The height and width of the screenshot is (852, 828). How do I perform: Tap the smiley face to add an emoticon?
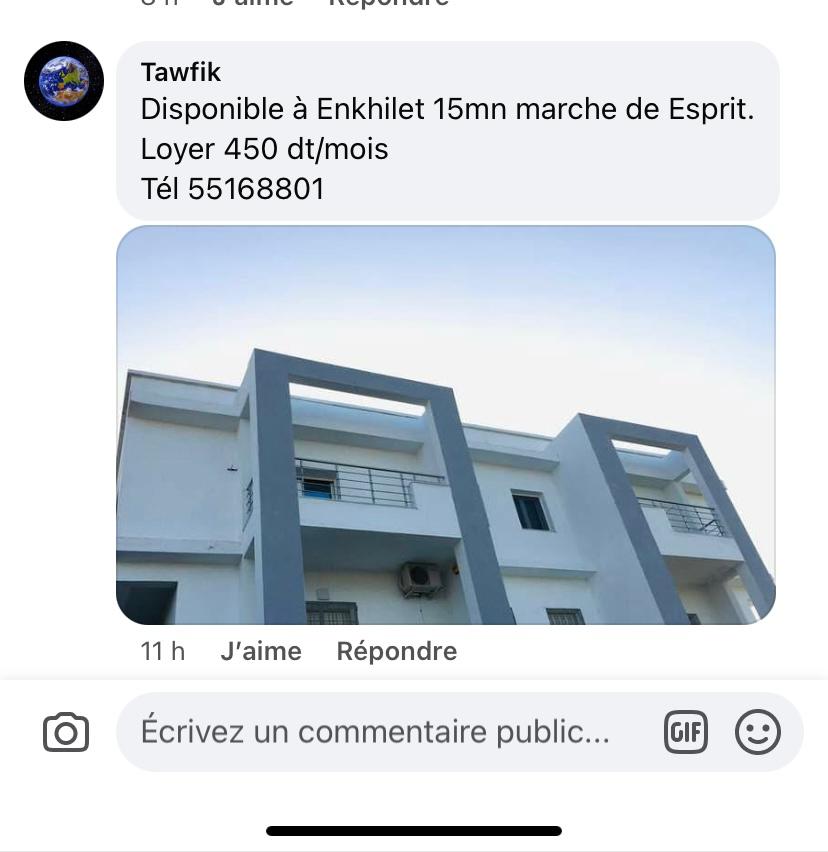click(x=758, y=731)
